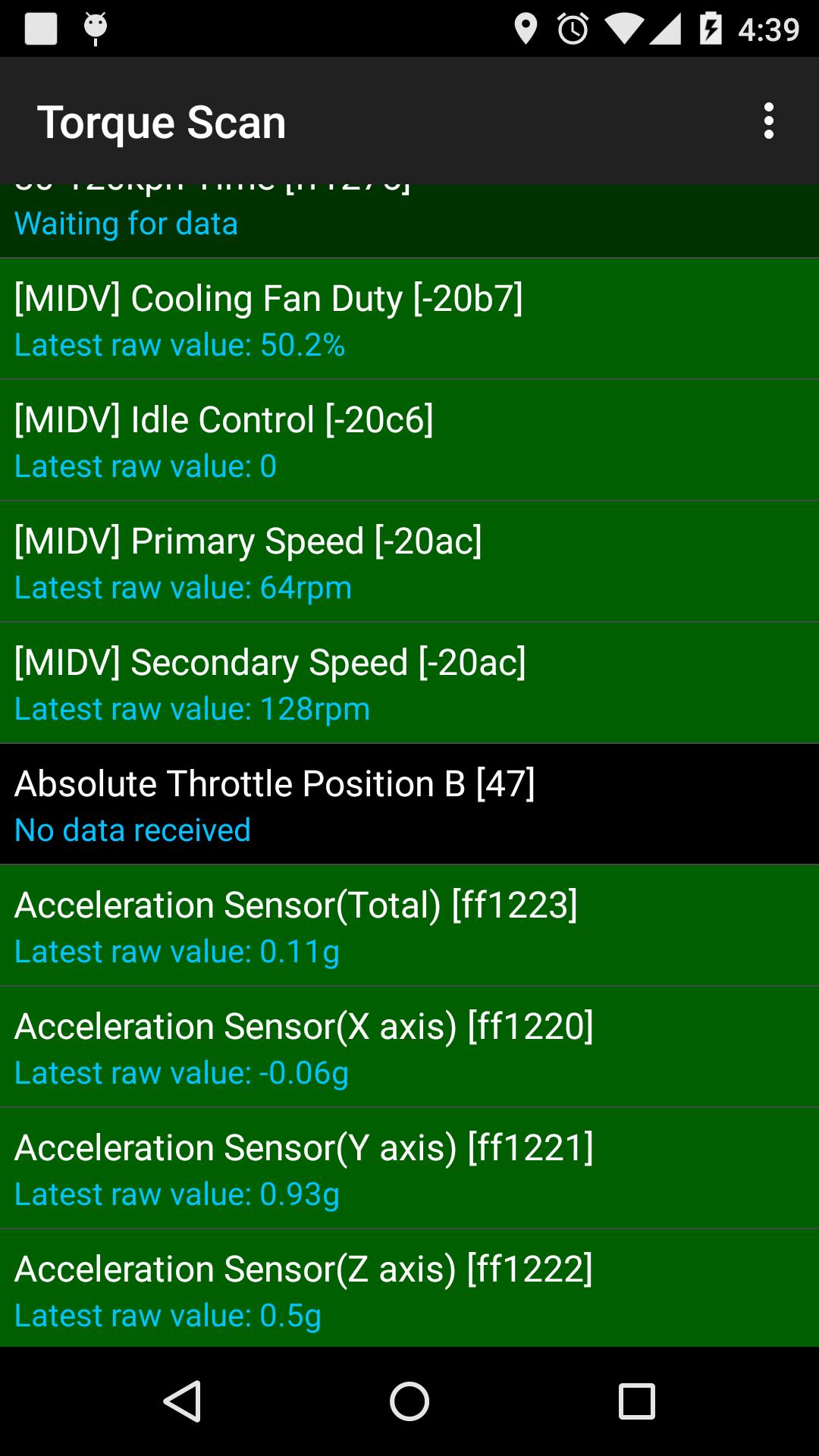Tap Absolute Throttle Position B entry
This screenshot has height=1456, width=819.
(409, 804)
